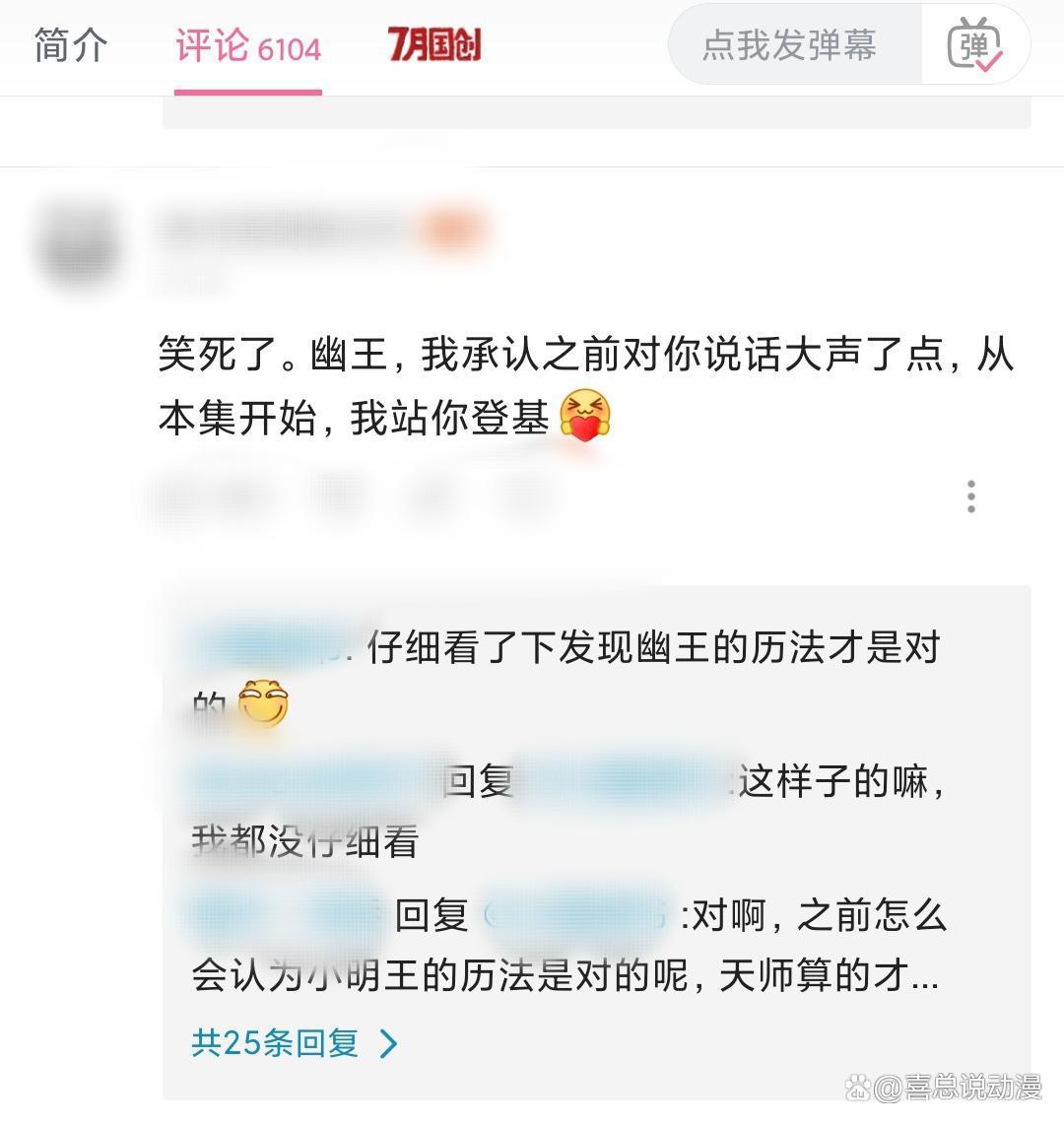Toggle danmaku display with the 弹 TV icon
1064x1125 pixels.
(x=973, y=44)
